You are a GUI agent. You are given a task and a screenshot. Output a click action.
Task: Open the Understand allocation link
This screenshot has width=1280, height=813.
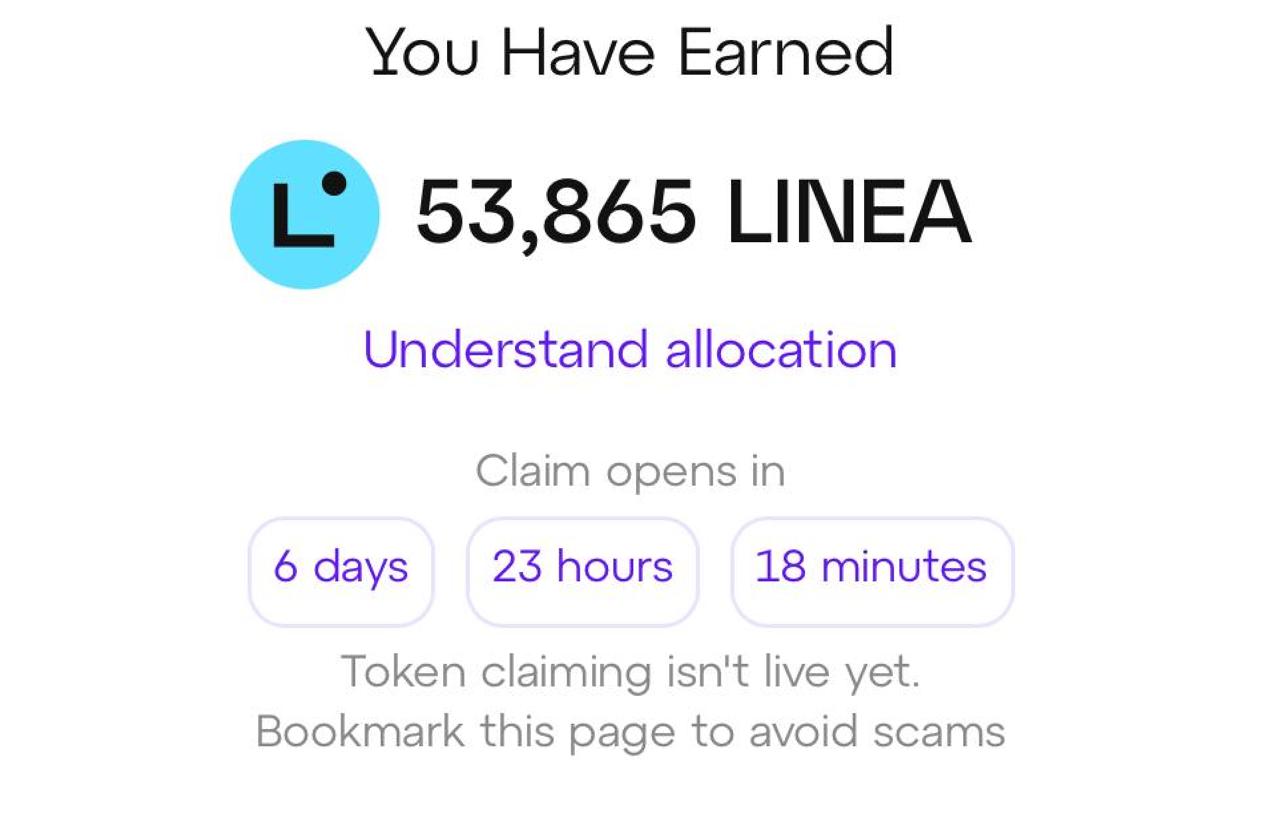pos(630,350)
